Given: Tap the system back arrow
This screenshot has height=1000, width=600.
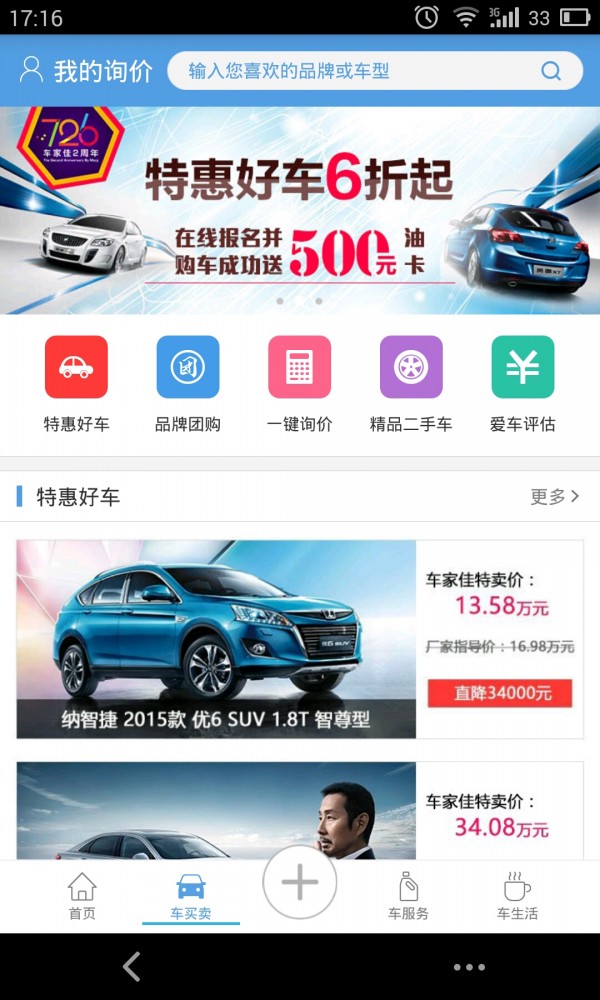Looking at the screenshot, I should [131, 966].
